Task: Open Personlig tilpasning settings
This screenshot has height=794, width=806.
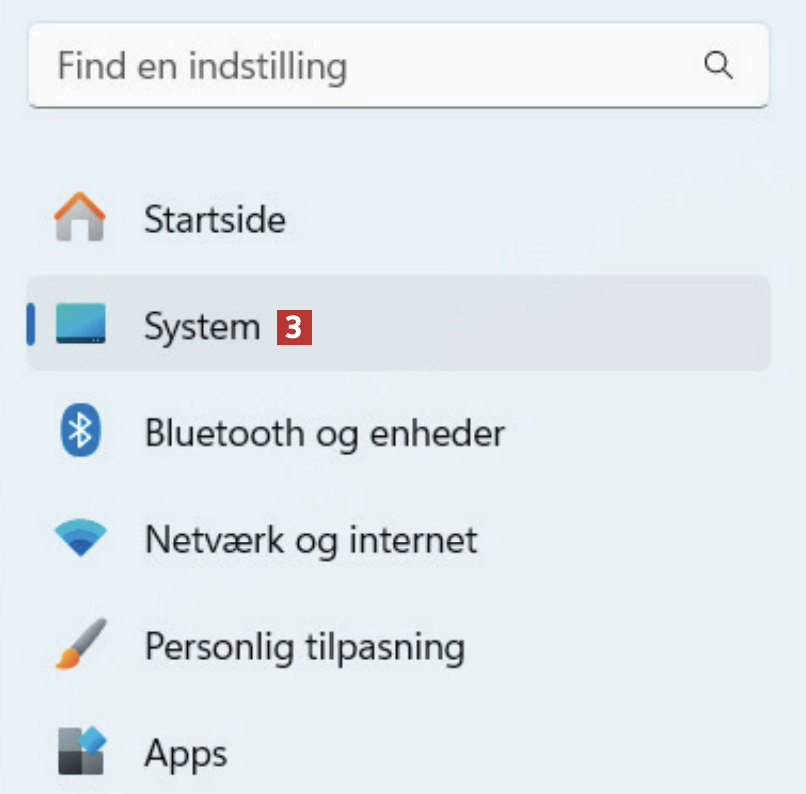Action: [304, 646]
